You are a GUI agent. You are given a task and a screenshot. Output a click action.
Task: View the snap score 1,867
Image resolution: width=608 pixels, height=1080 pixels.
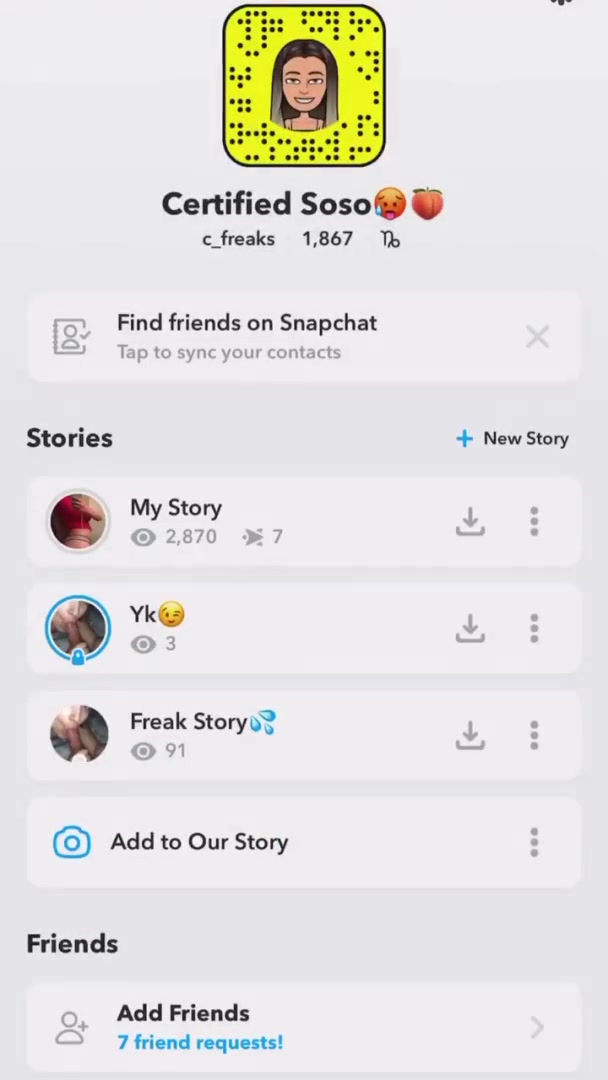click(x=327, y=239)
